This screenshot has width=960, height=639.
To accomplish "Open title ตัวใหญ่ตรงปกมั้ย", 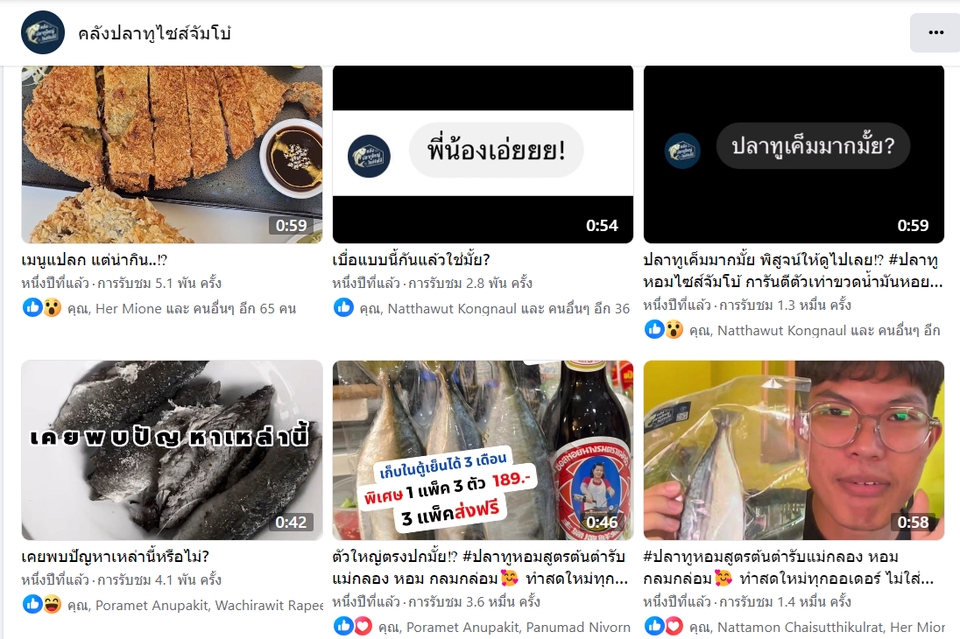I will [481, 566].
